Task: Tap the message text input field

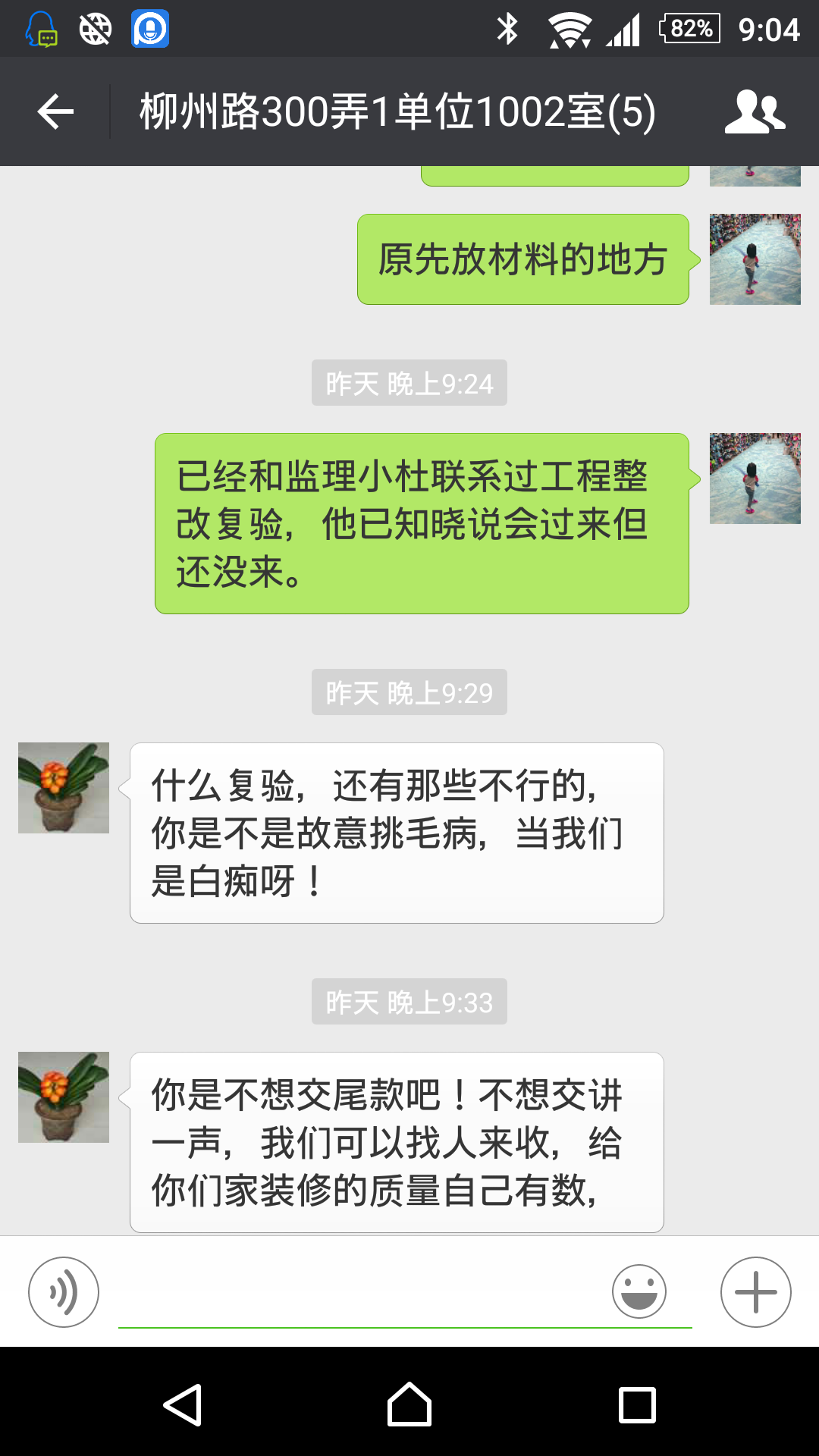Action: point(364,1292)
